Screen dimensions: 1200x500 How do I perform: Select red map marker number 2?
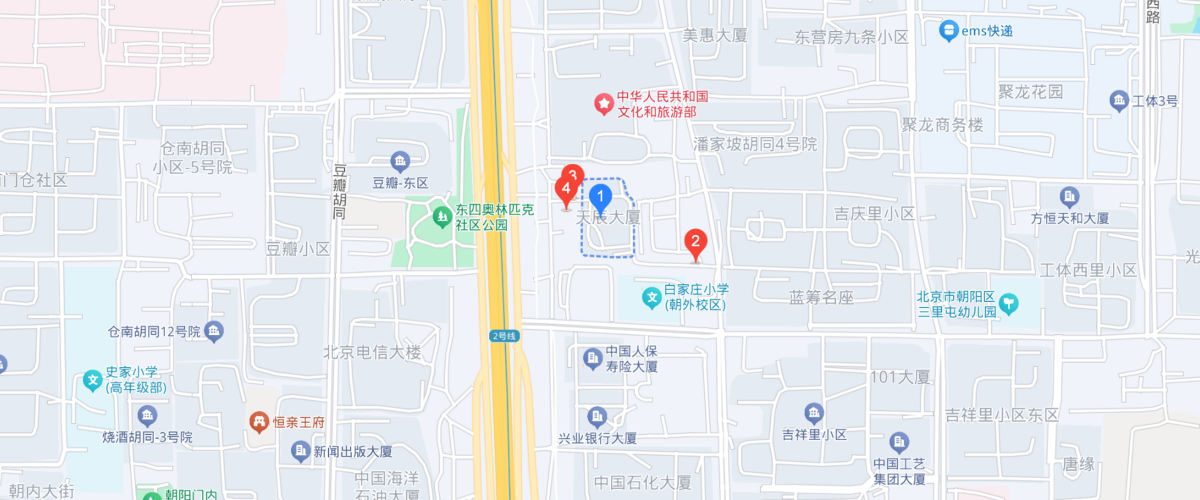[695, 241]
